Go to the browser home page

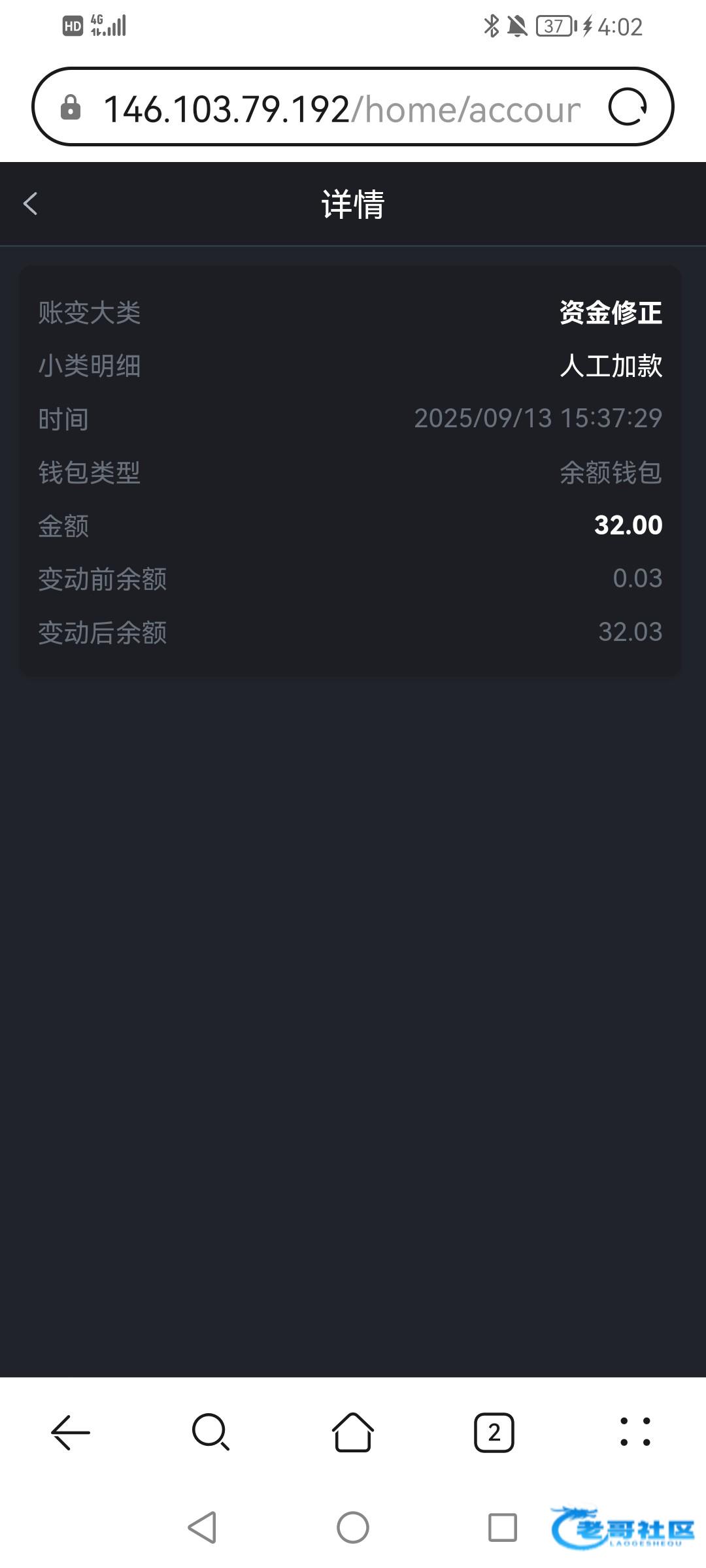click(353, 1433)
